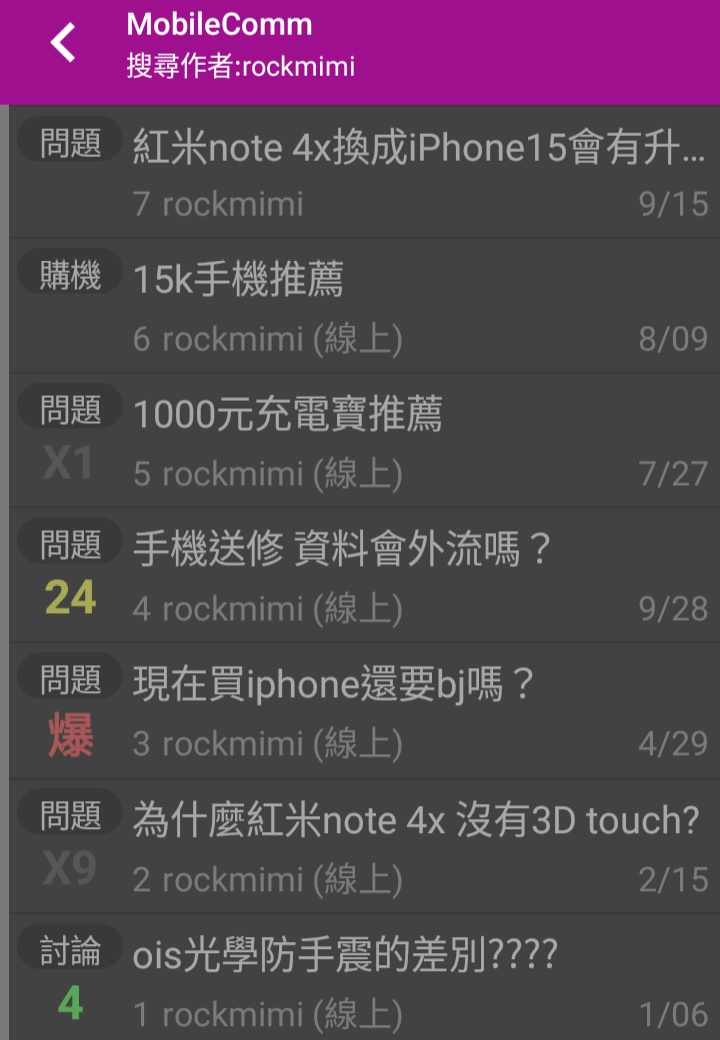
Task: Open the post 紅米note 4x換成iPhone15會有升…
Action: [x=418, y=150]
